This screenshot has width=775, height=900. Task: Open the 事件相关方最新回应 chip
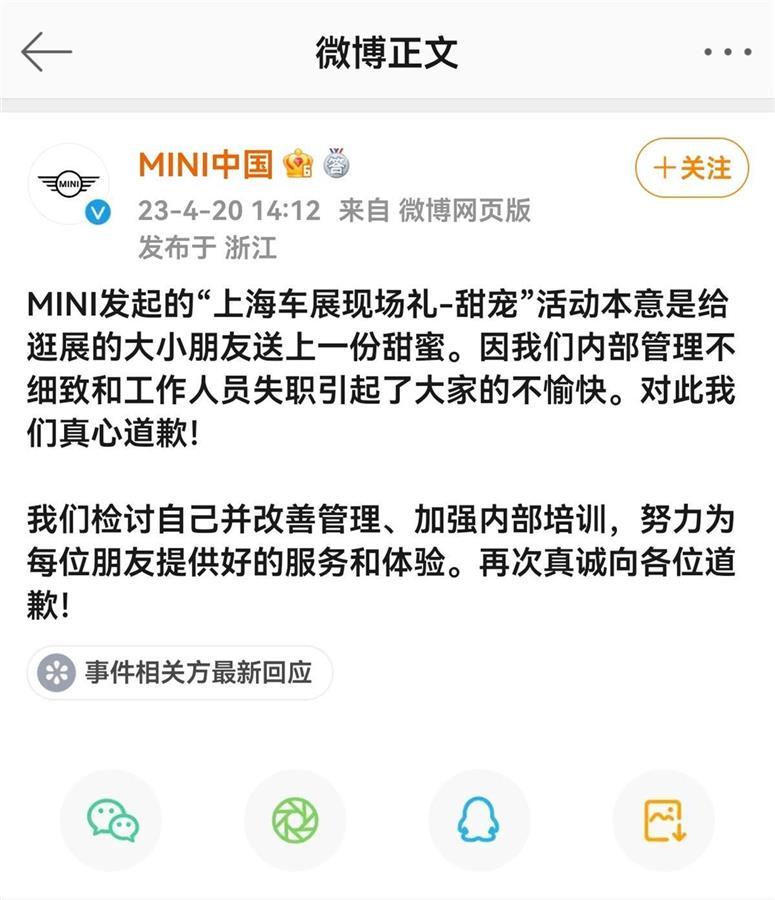click(180, 672)
